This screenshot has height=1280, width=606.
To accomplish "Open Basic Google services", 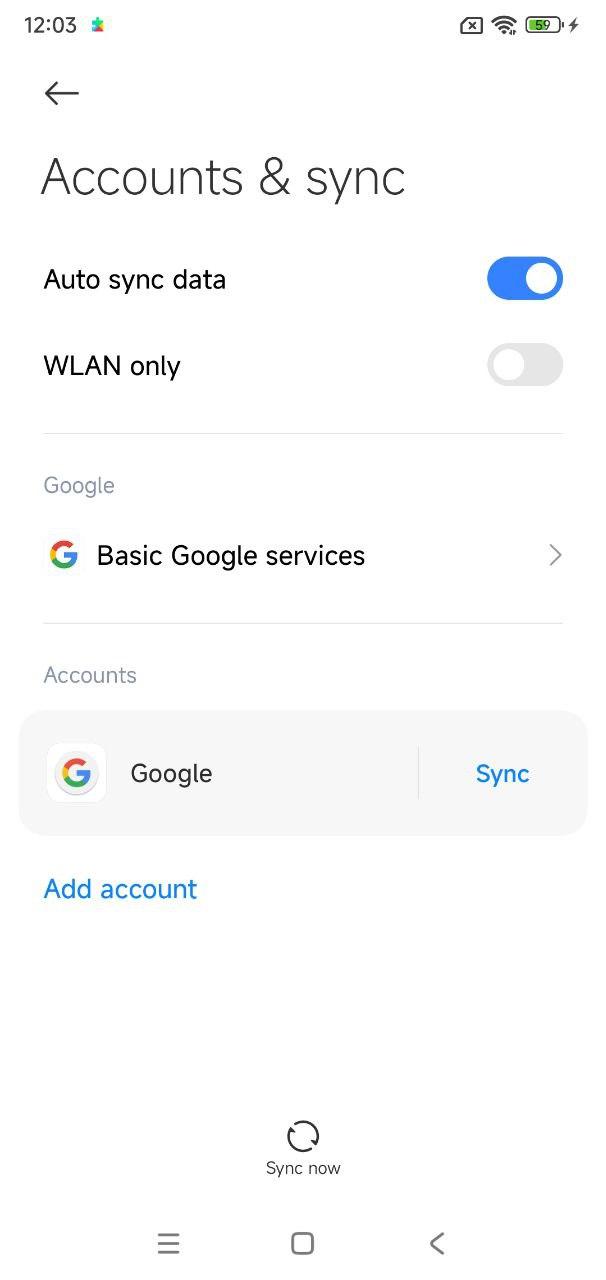I will coord(303,555).
